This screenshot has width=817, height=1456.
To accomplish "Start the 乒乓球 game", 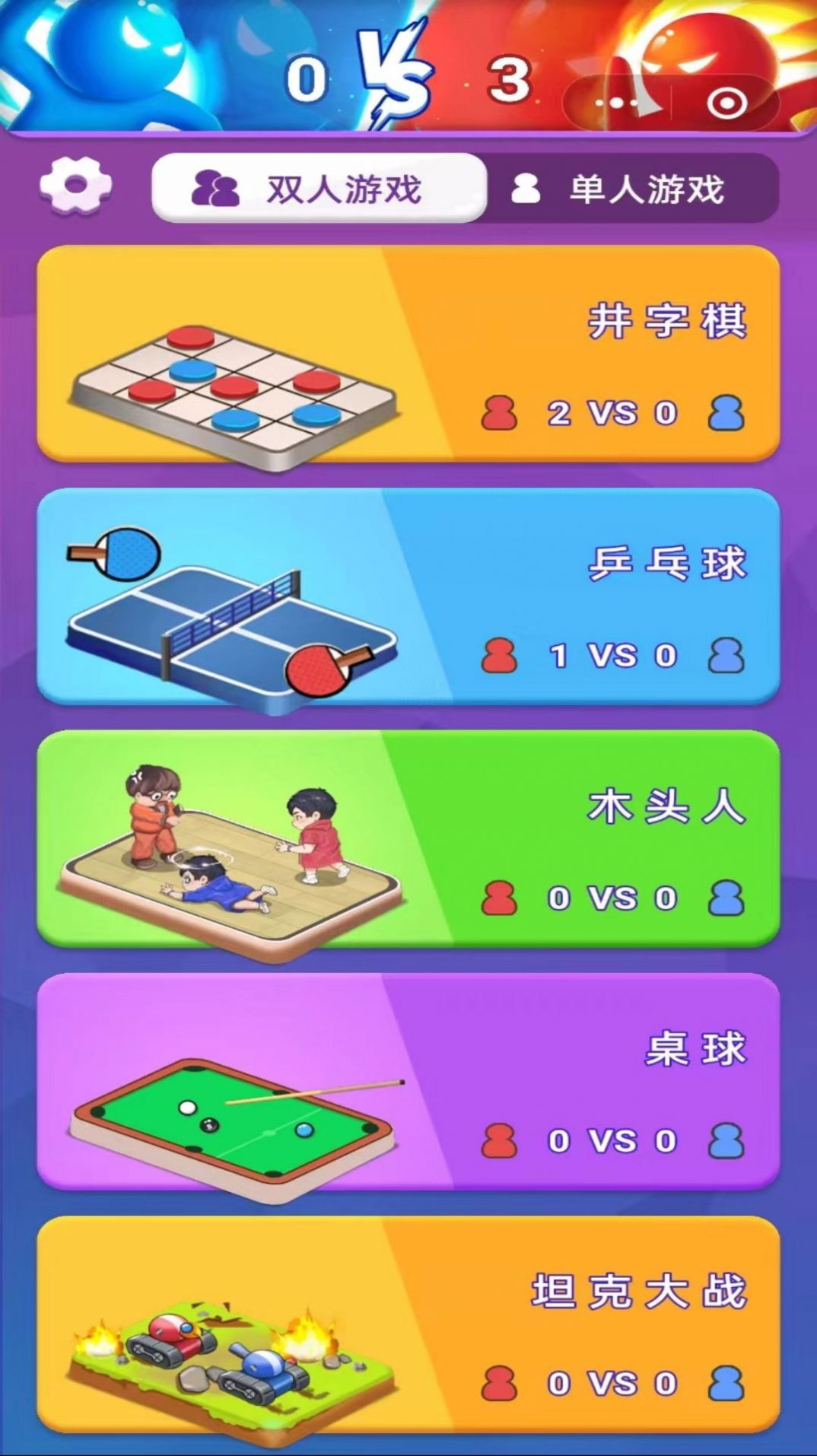I will [x=408, y=597].
